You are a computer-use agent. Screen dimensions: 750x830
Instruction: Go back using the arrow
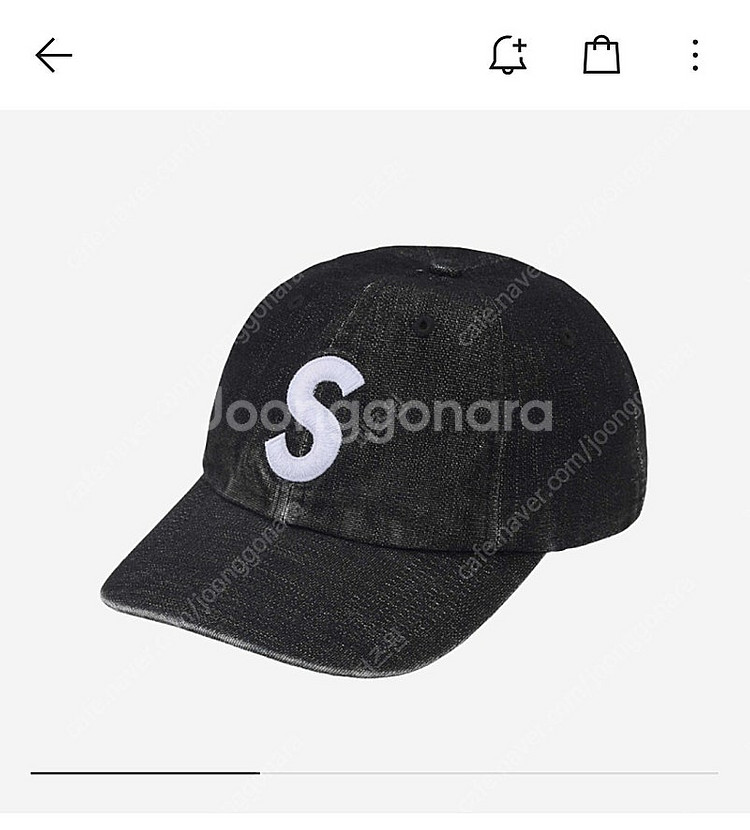coord(53,55)
